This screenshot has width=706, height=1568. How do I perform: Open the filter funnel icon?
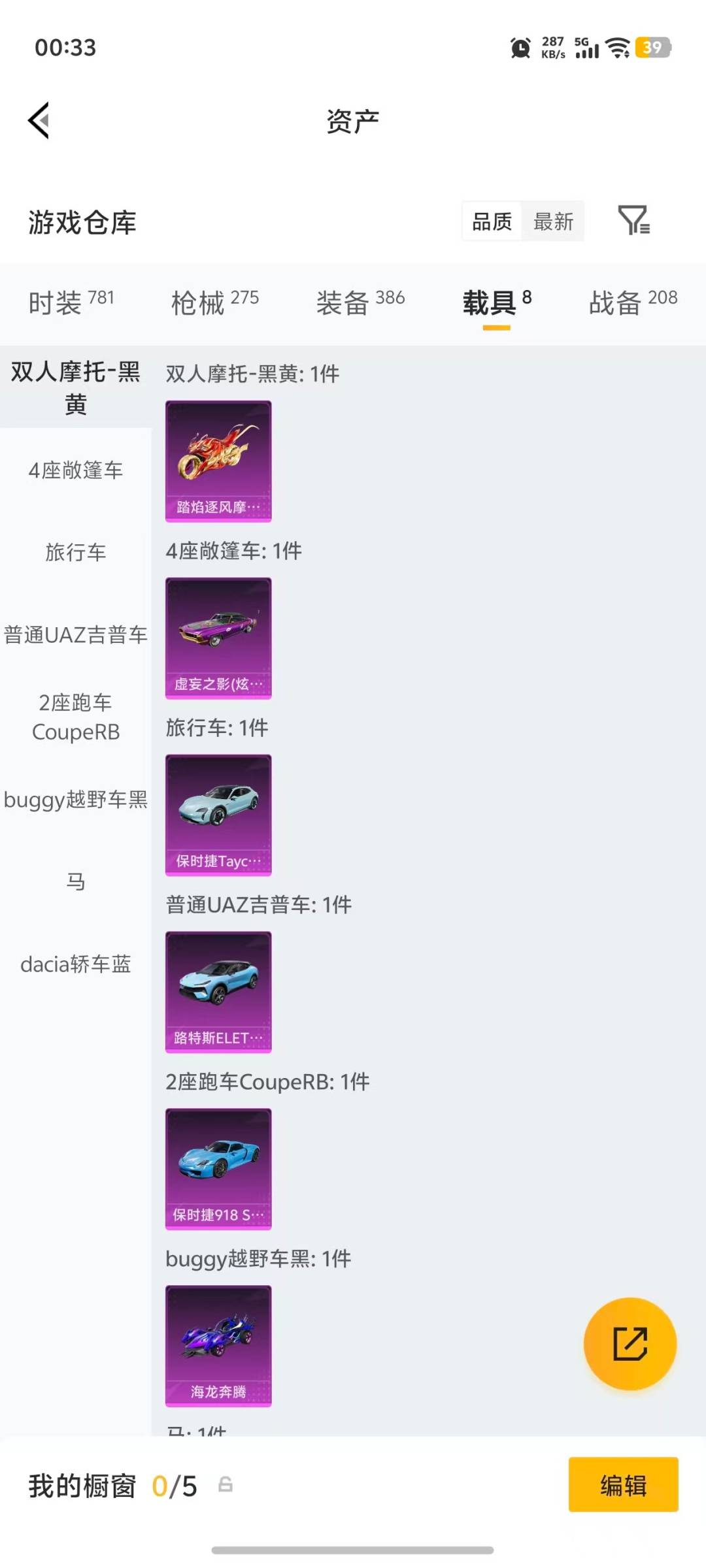point(633,221)
